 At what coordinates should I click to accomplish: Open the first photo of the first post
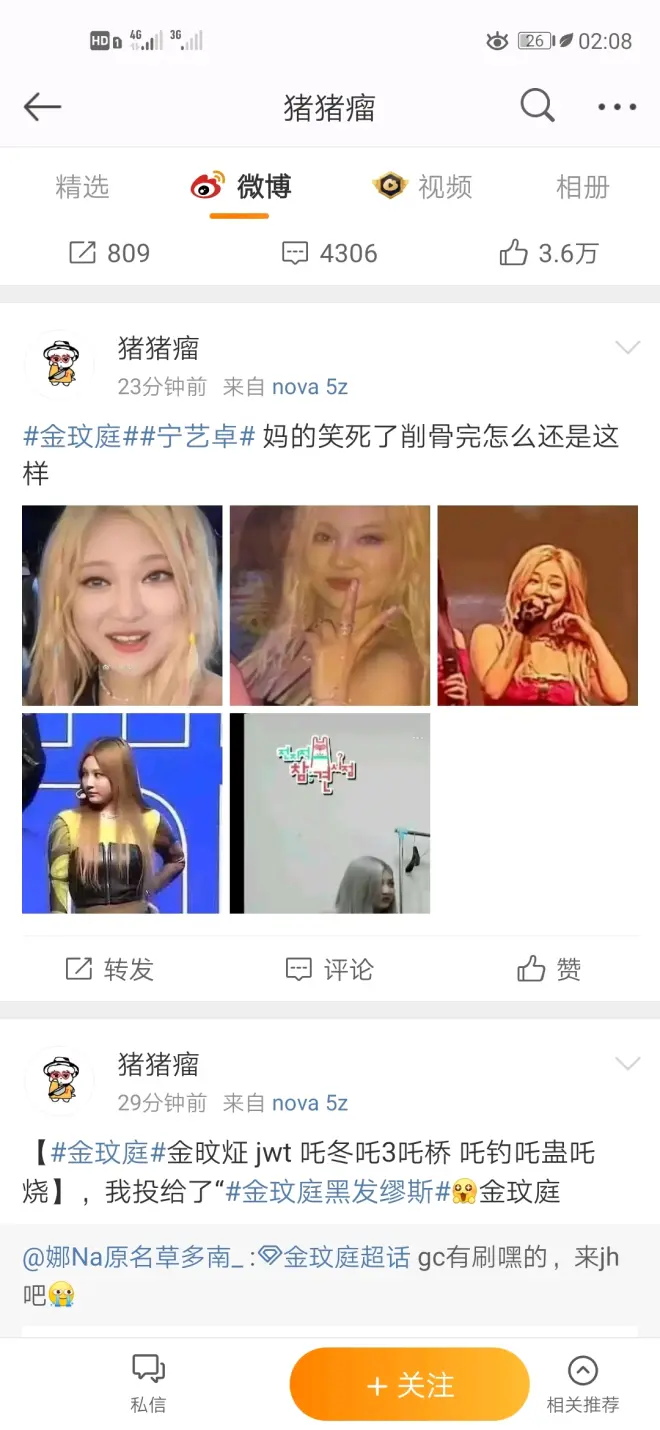click(122, 605)
